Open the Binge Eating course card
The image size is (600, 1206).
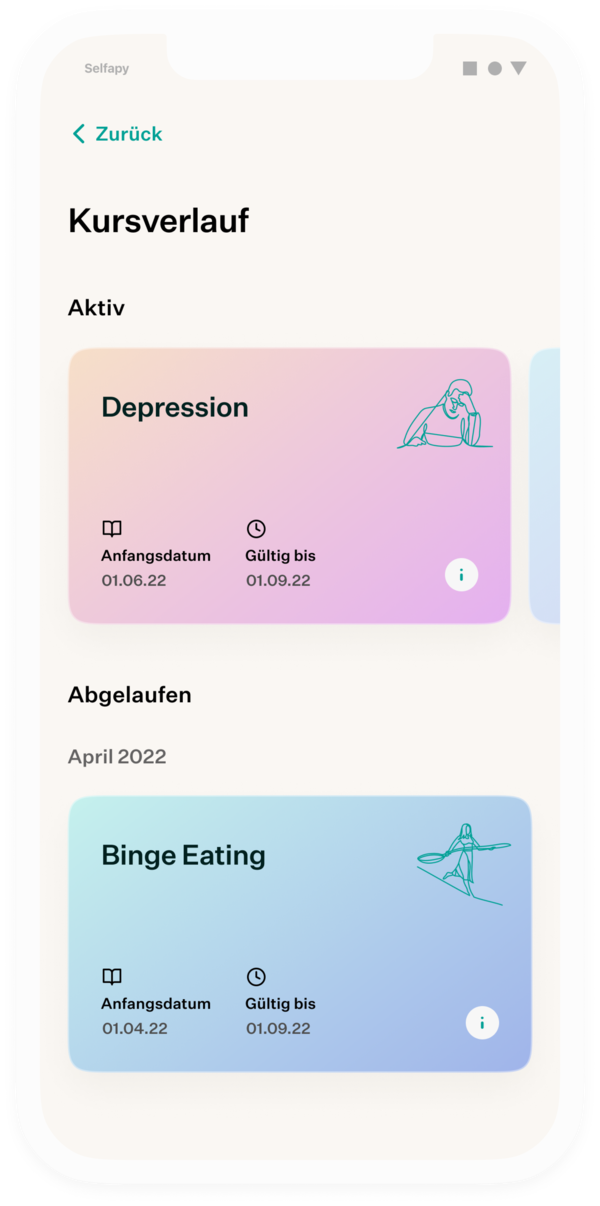point(300,934)
